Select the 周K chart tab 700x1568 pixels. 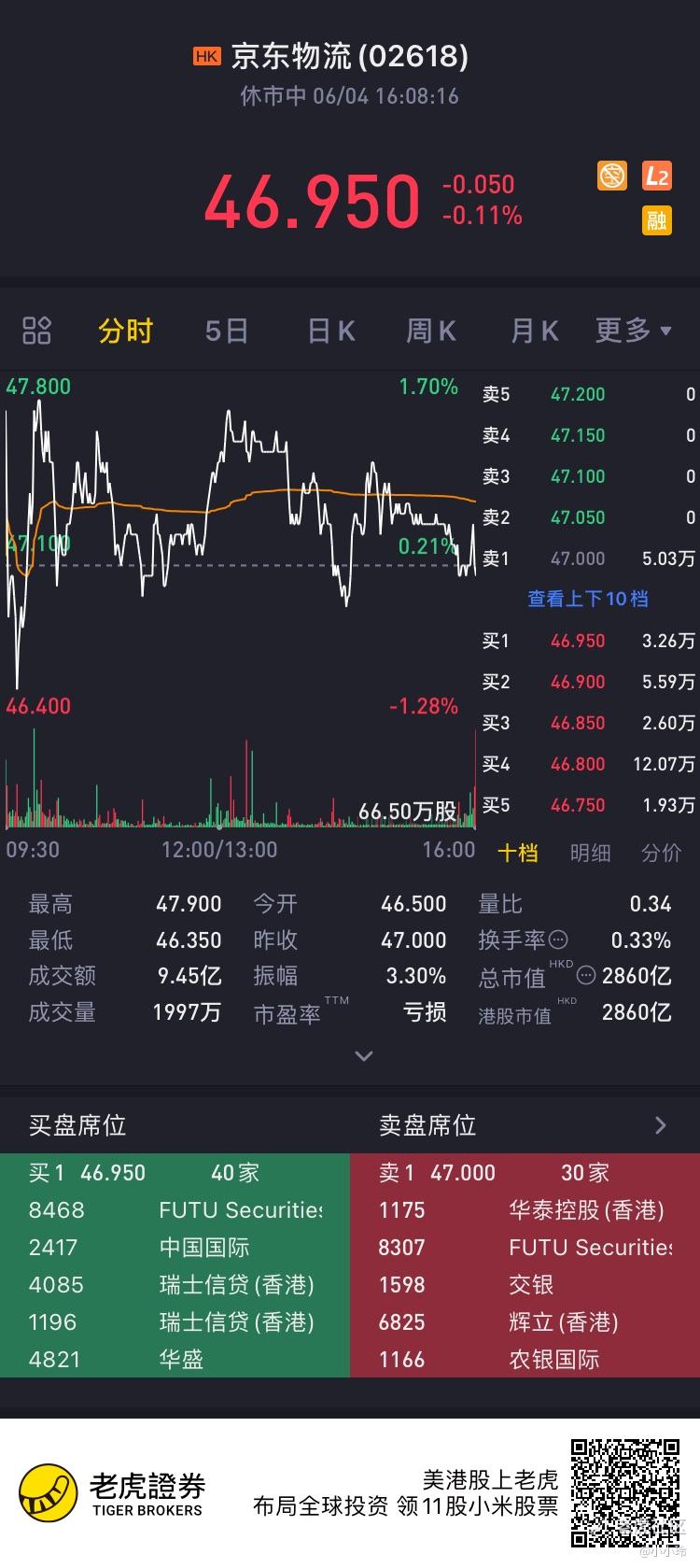(x=431, y=331)
